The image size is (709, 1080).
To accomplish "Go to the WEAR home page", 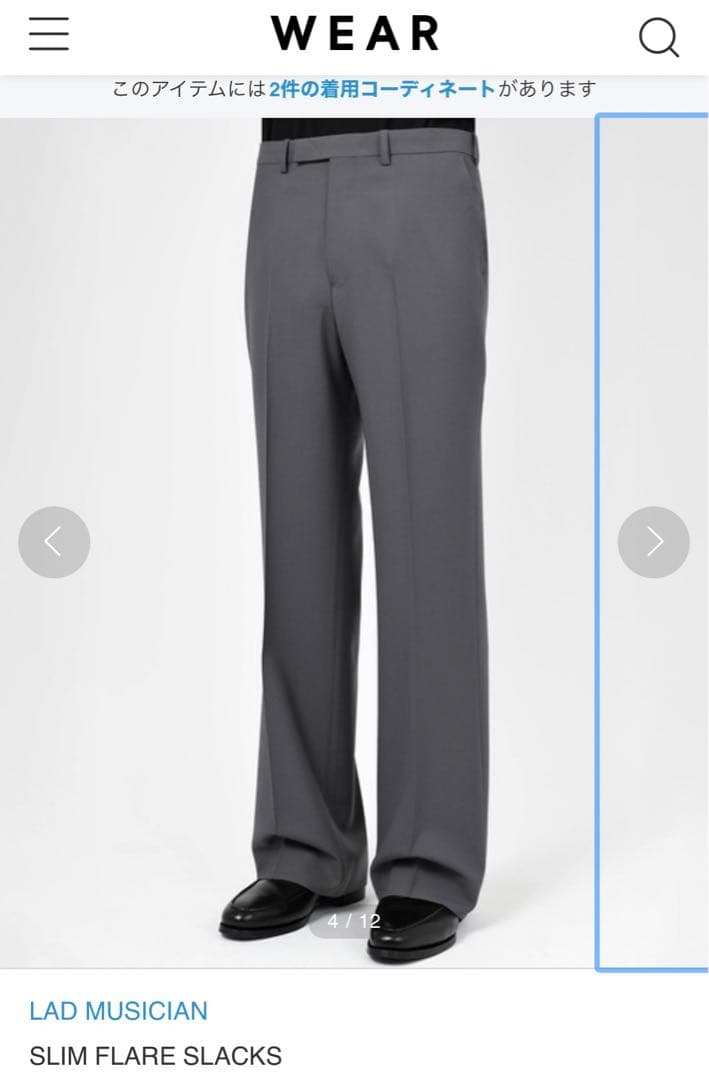I will [x=354, y=35].
